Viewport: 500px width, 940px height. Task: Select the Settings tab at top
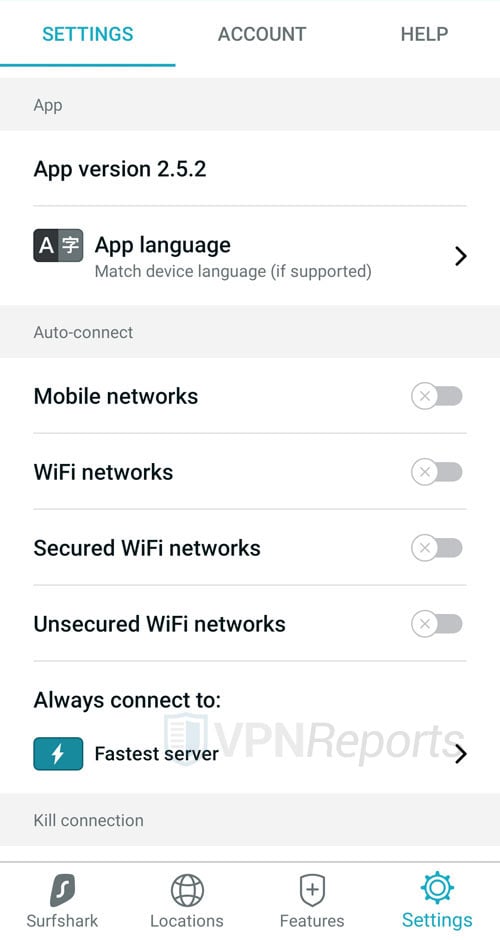(88, 34)
